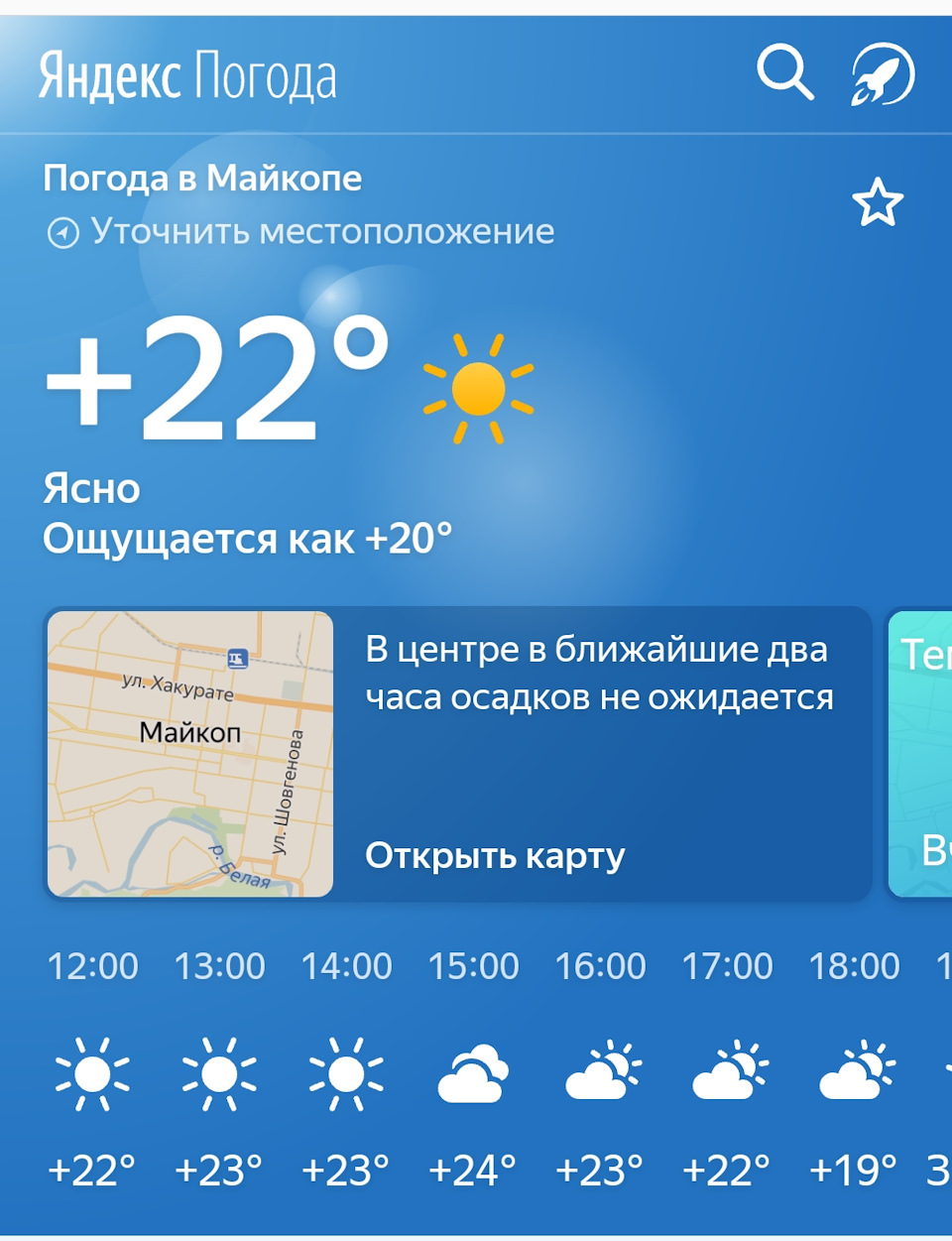Screen dimensions: 952x1241
Task: Open the partially visible teal card
Action: pos(922,754)
